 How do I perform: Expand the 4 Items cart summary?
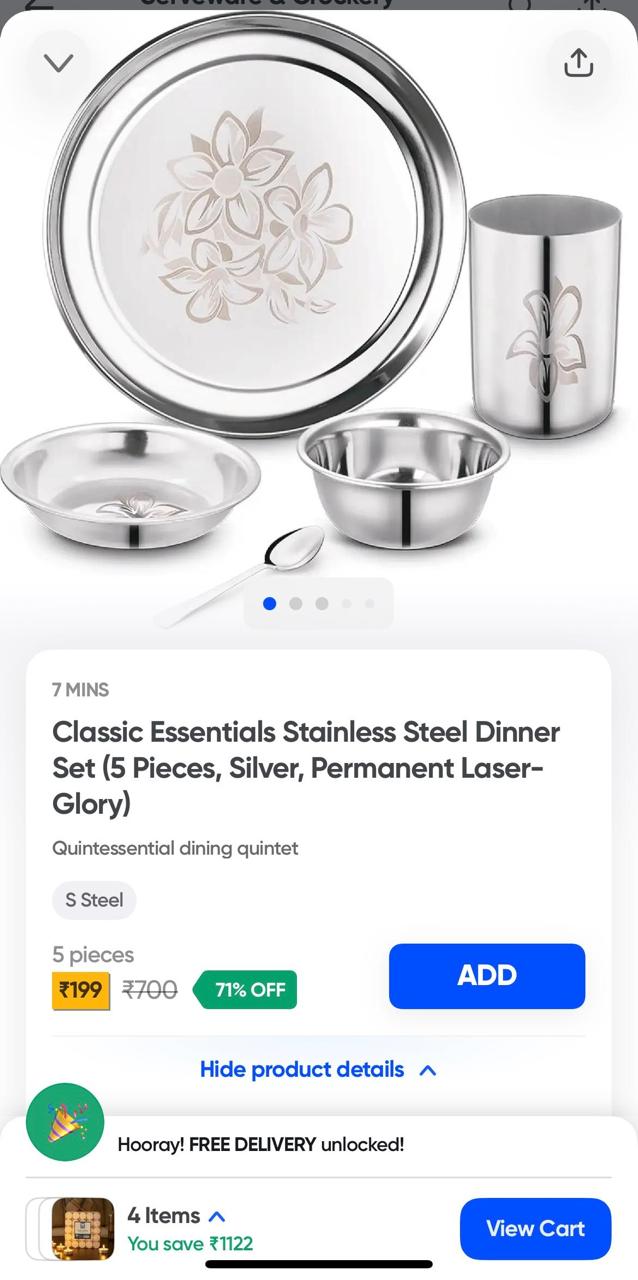(x=176, y=1216)
